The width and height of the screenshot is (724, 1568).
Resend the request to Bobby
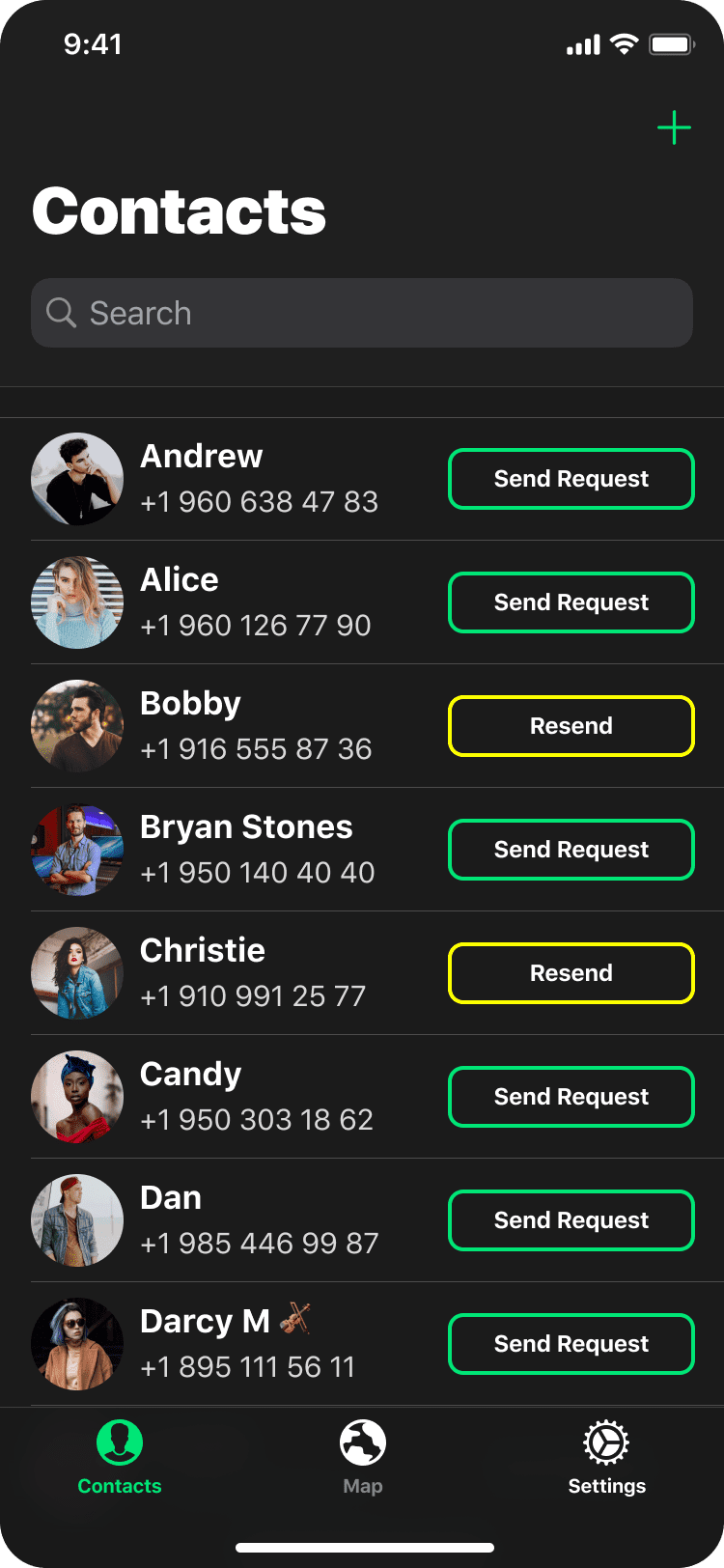point(571,726)
